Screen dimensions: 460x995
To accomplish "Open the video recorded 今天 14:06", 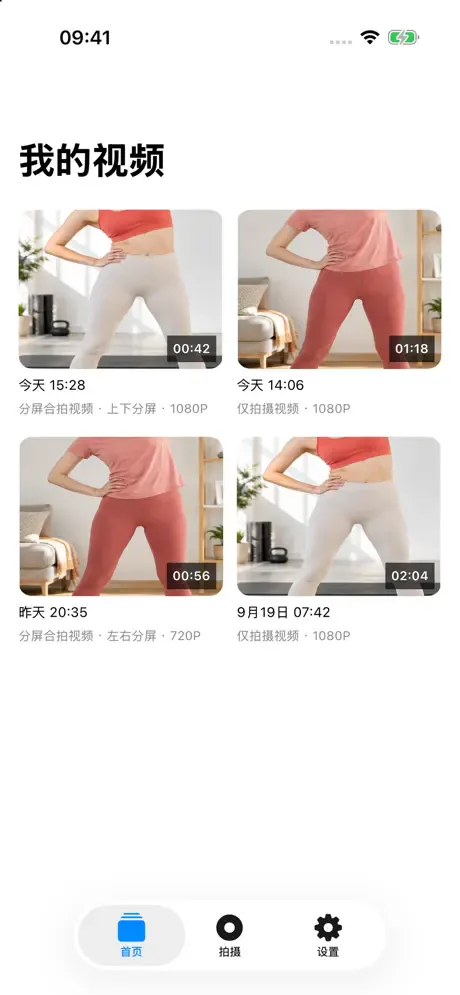I will [339, 289].
